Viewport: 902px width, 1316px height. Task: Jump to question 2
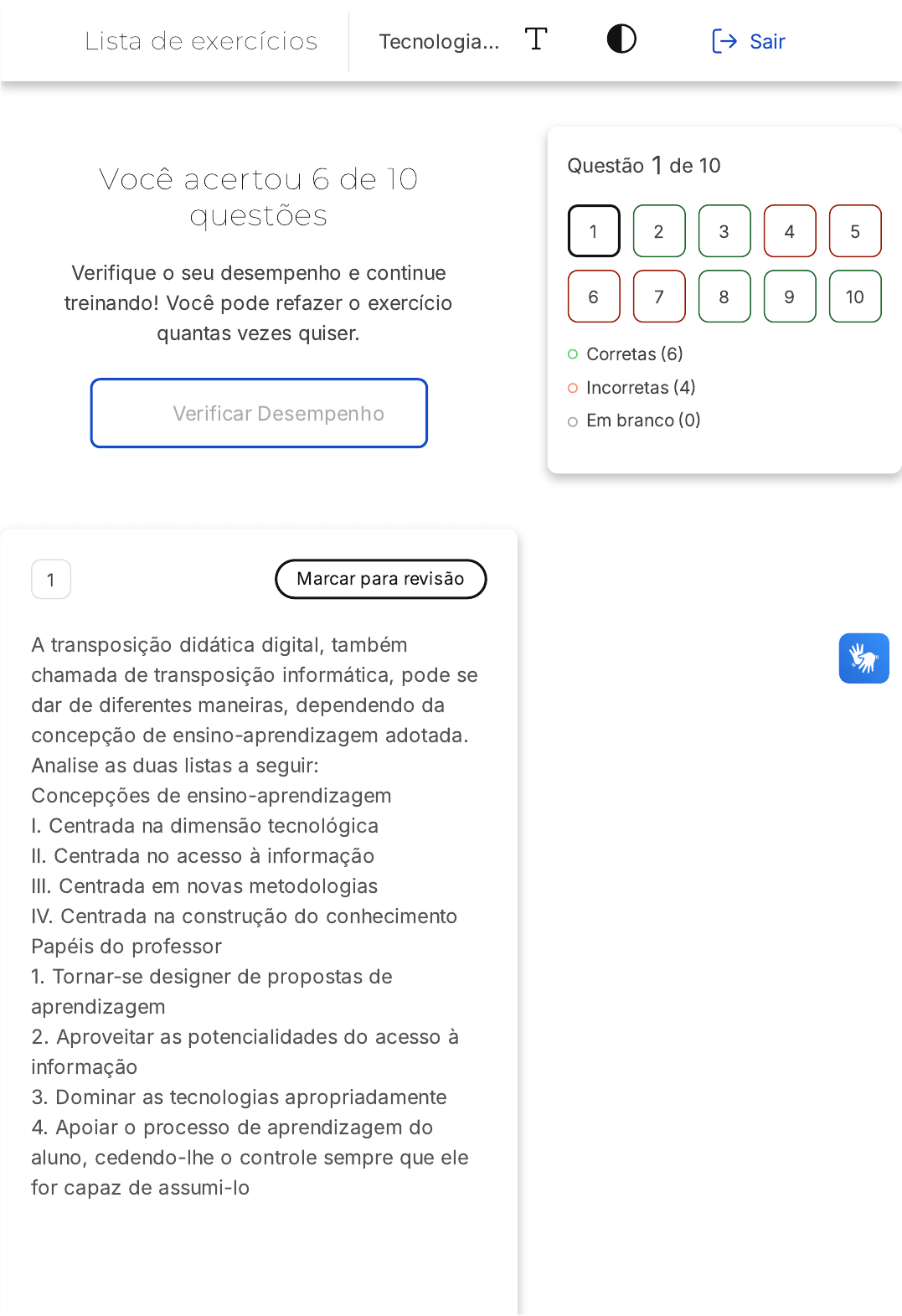pyautogui.click(x=659, y=231)
